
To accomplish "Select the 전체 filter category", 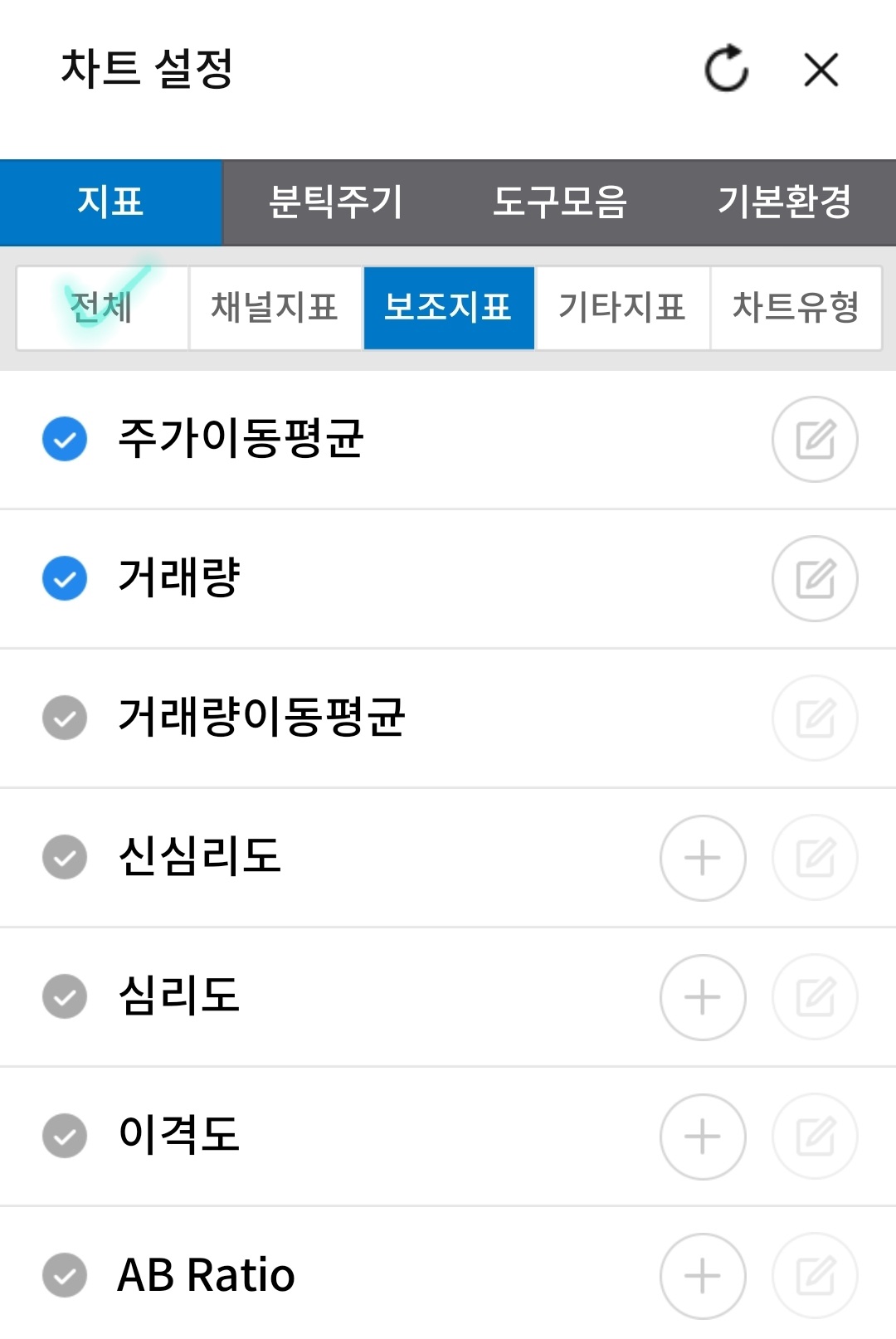I will (x=101, y=308).
